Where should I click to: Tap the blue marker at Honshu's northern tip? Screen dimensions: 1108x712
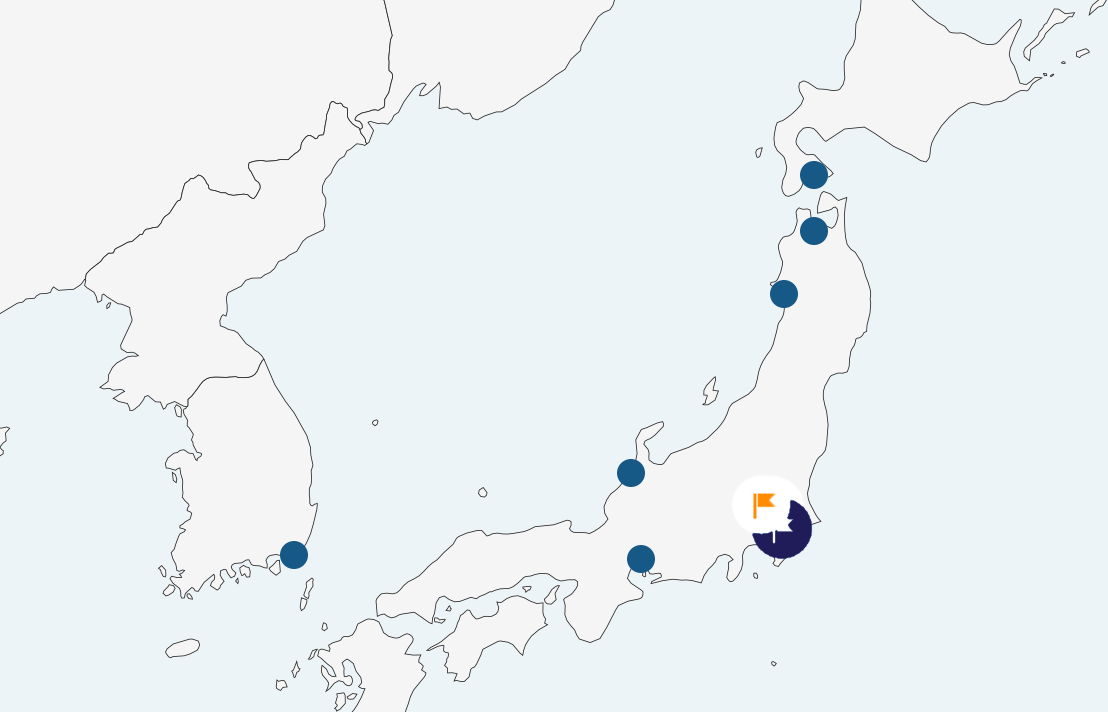pyautogui.click(x=814, y=231)
